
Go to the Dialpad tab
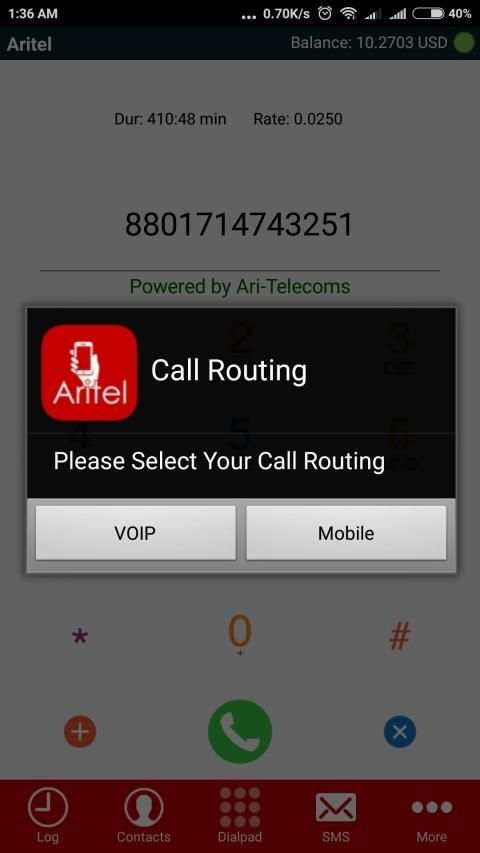pos(240,816)
